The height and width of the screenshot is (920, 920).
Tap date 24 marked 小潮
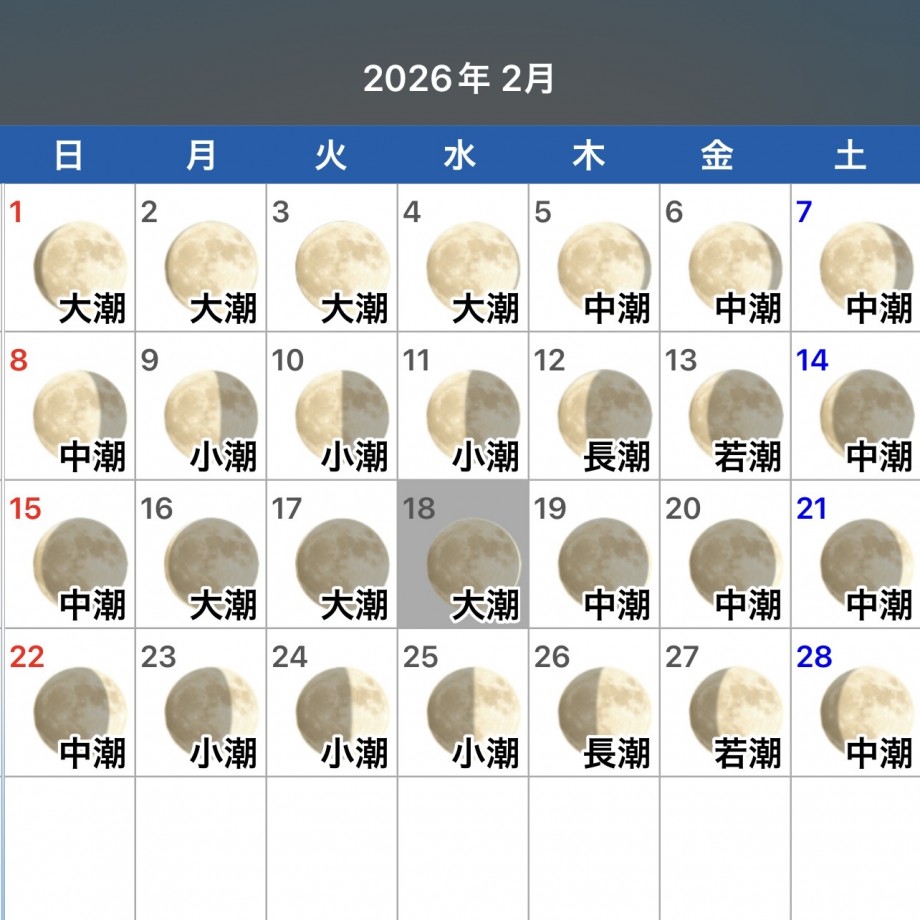pyautogui.click(x=332, y=703)
